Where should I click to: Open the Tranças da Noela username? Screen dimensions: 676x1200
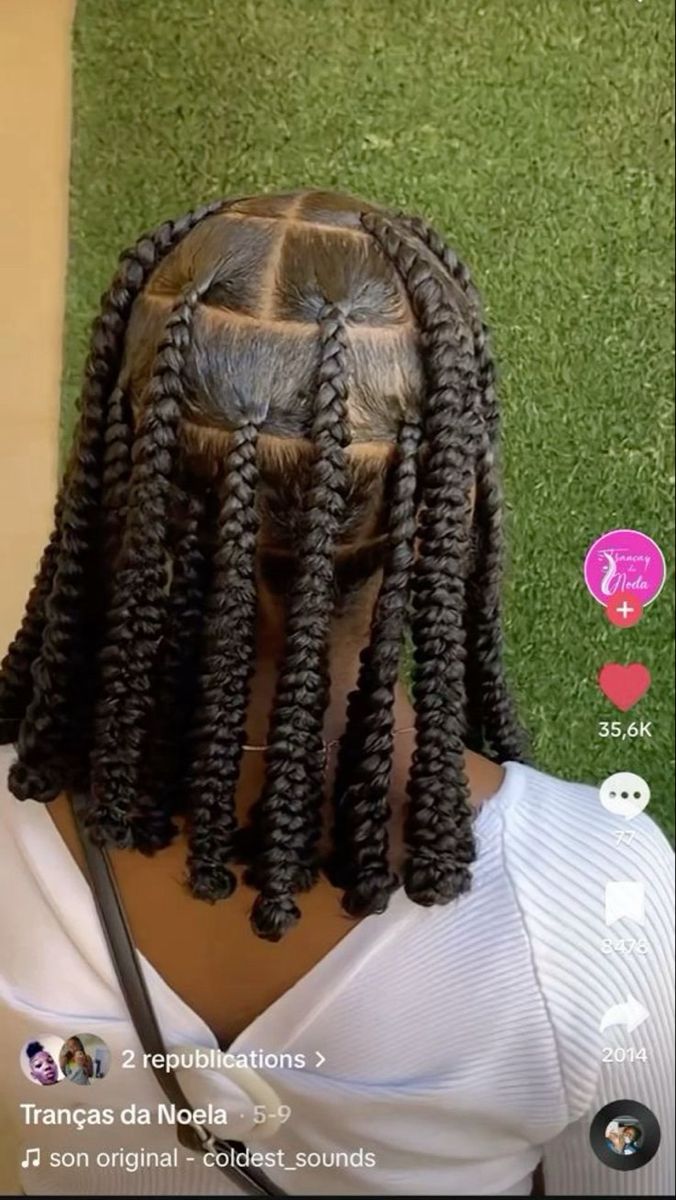(123, 1114)
